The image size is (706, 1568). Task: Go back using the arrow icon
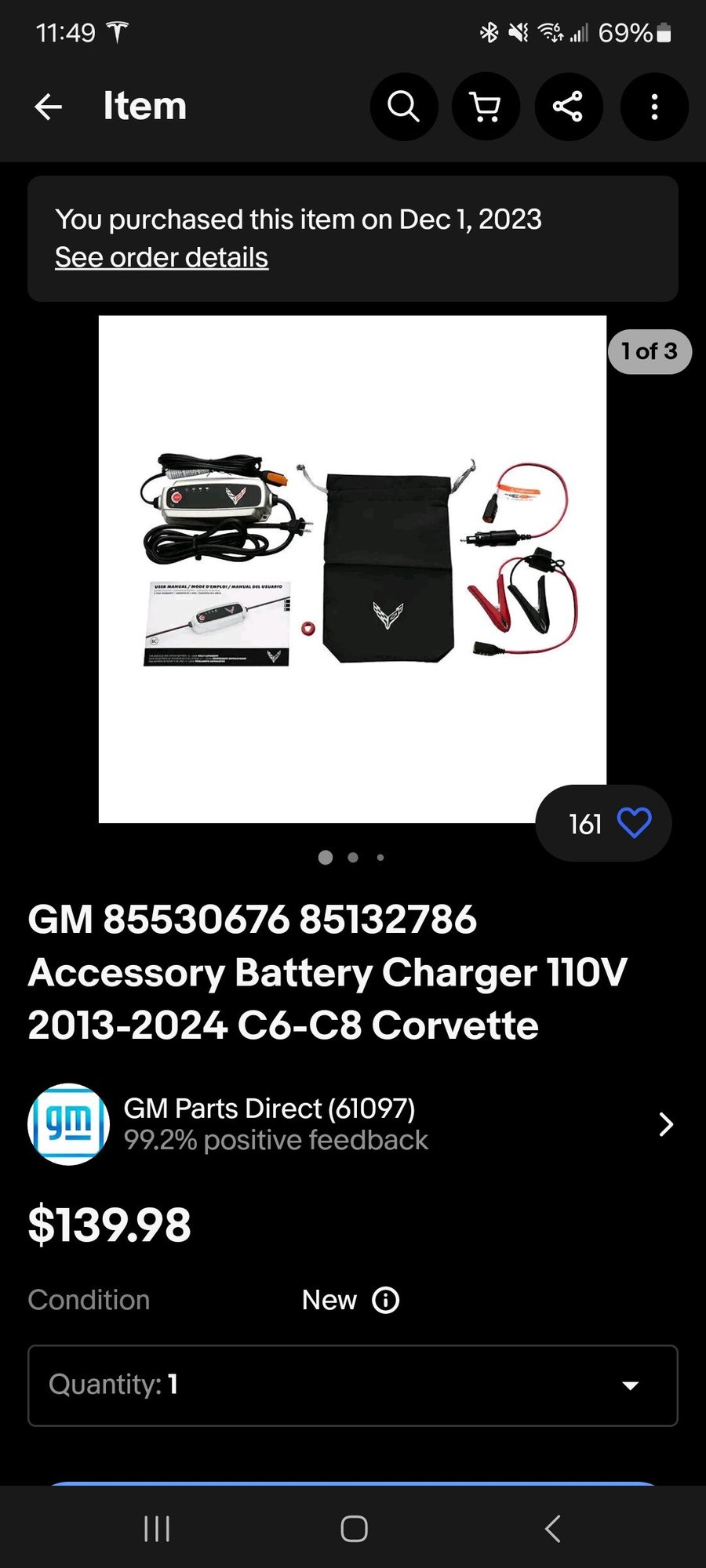pyautogui.click(x=48, y=107)
